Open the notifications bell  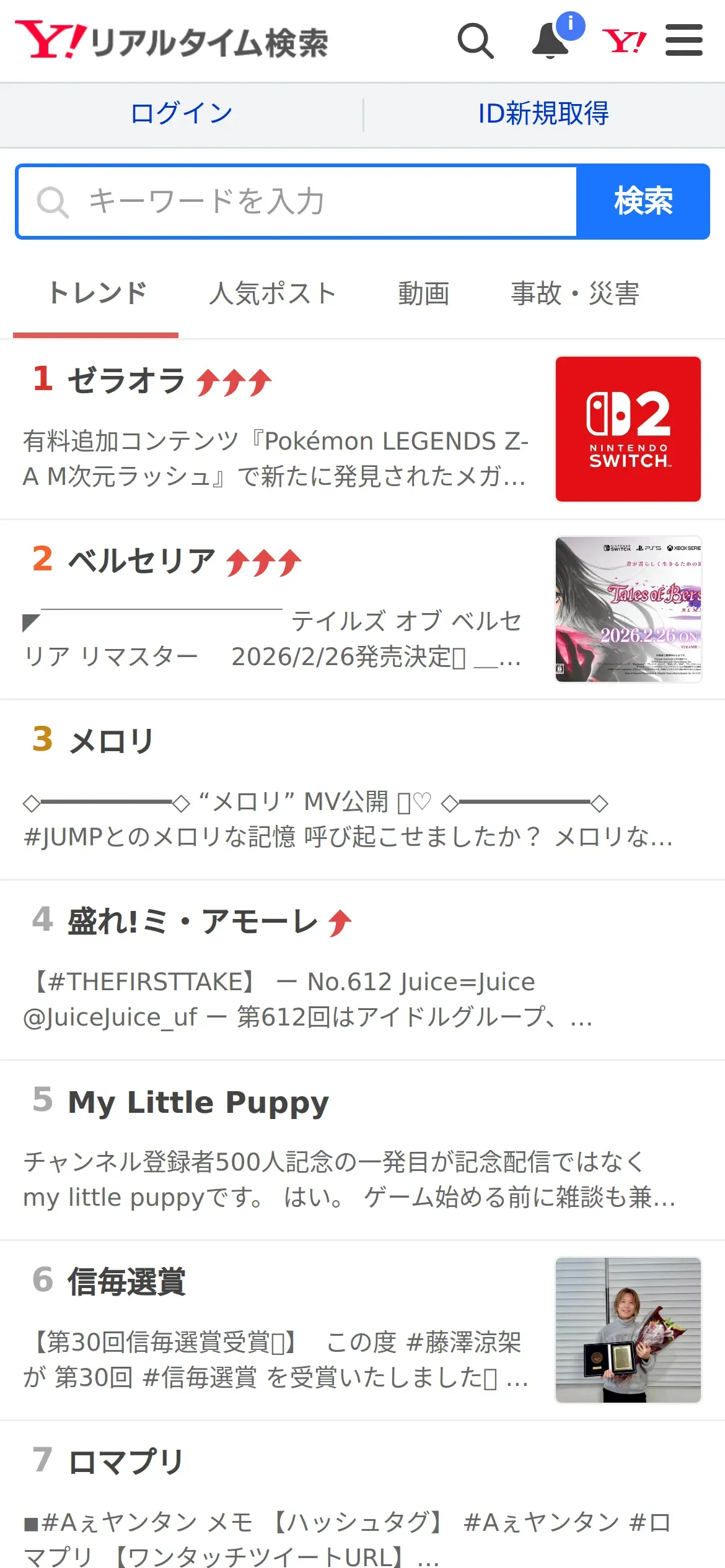551,41
